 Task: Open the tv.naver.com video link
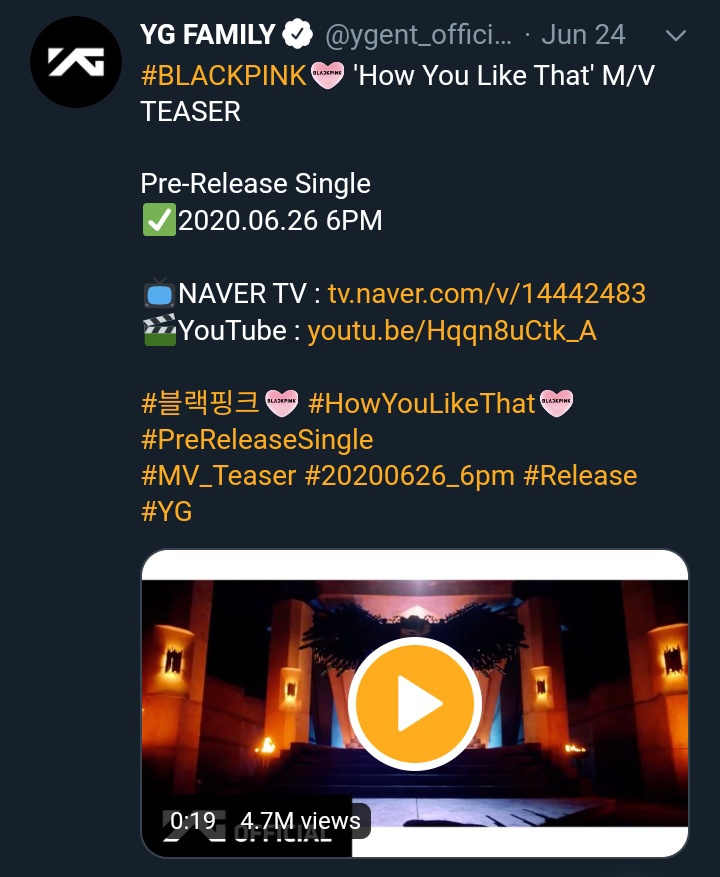[x=487, y=294]
